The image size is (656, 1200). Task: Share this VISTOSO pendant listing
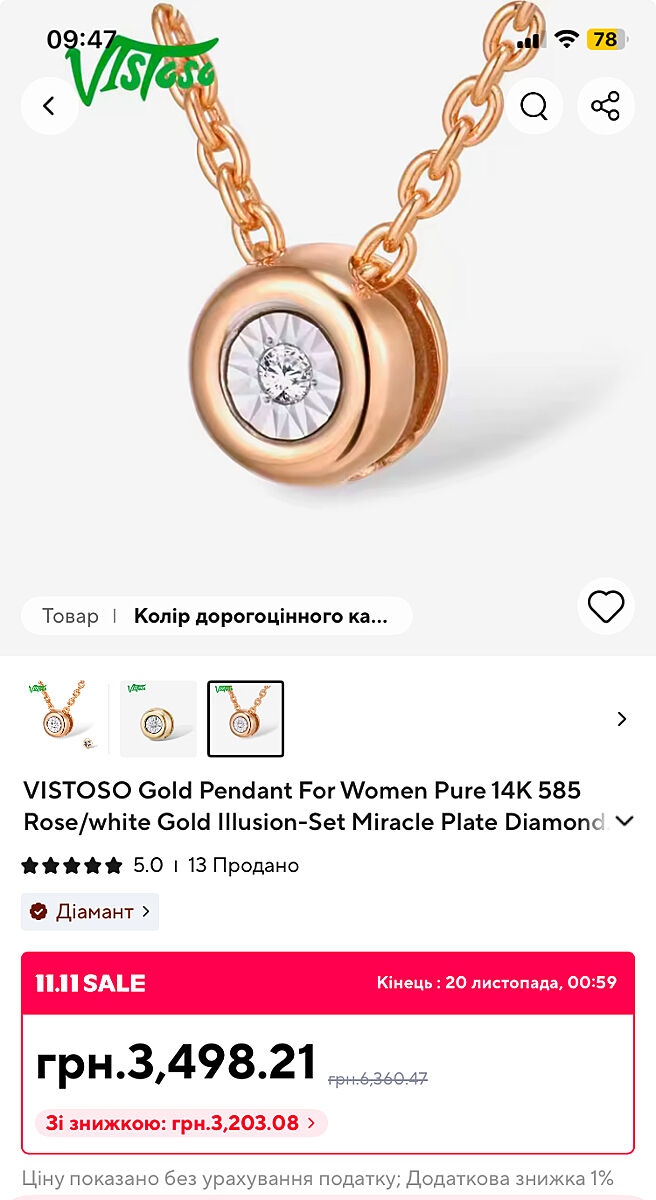point(605,106)
